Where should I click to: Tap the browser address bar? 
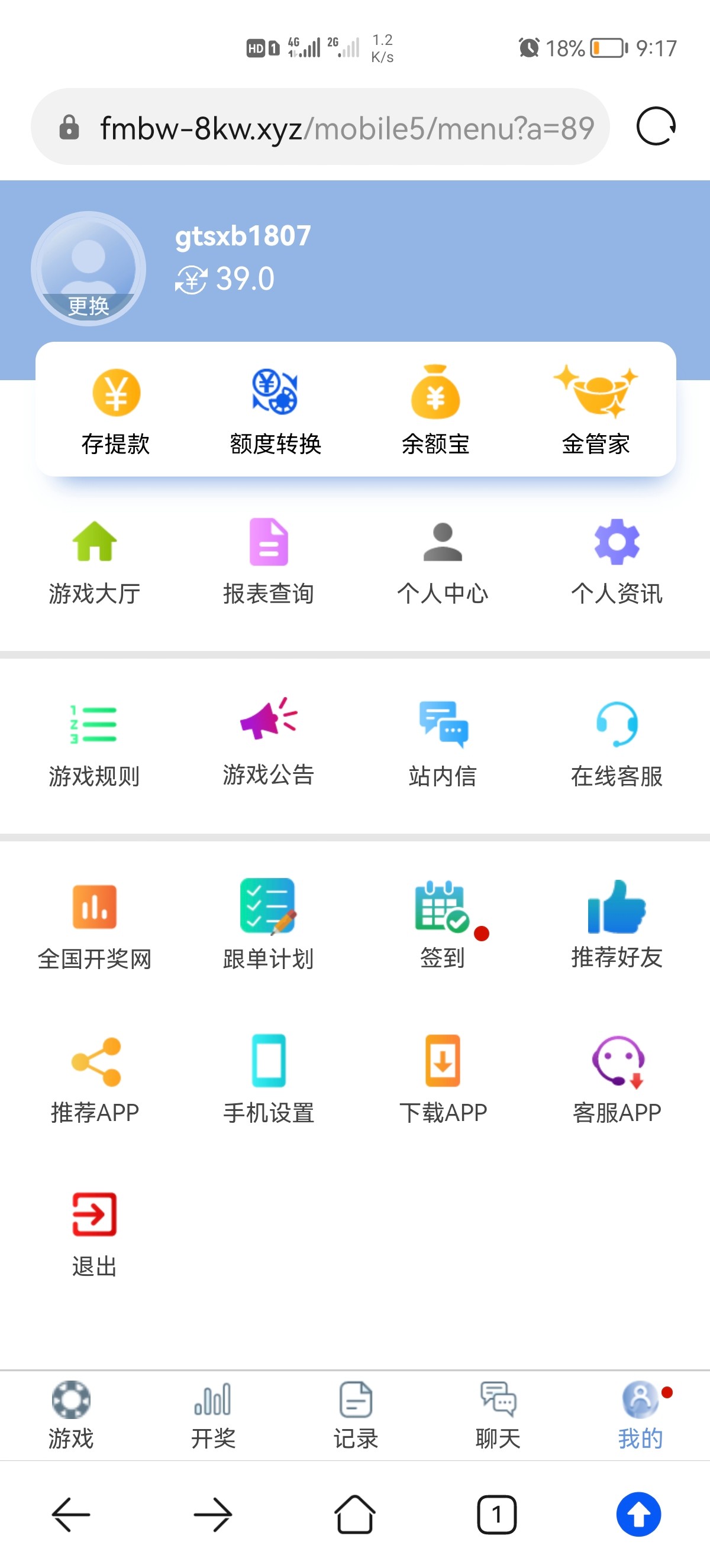coord(320,127)
